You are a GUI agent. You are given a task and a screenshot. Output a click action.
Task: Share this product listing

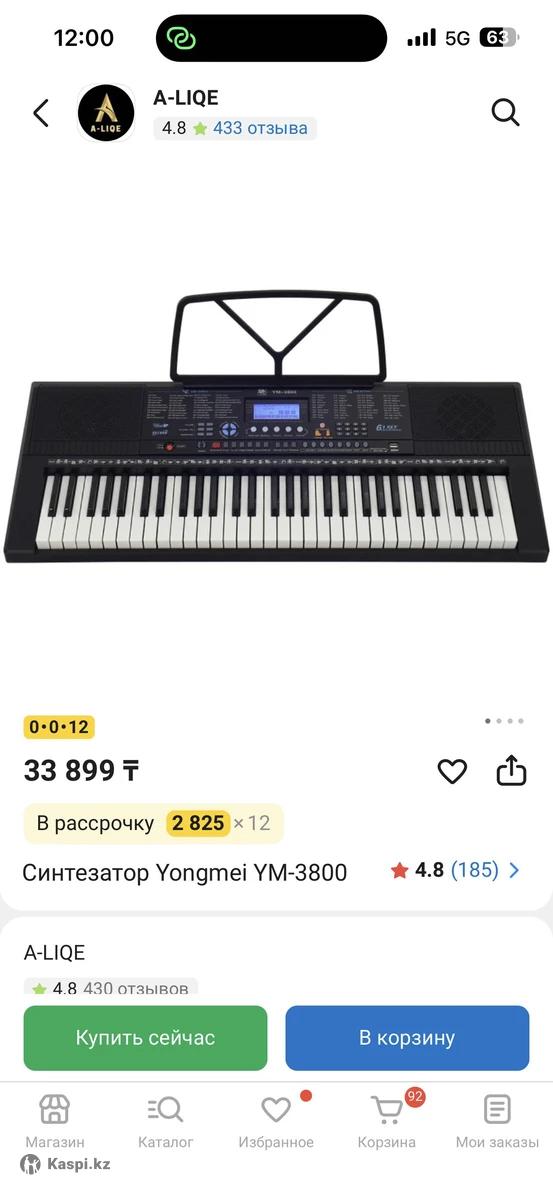coord(511,770)
